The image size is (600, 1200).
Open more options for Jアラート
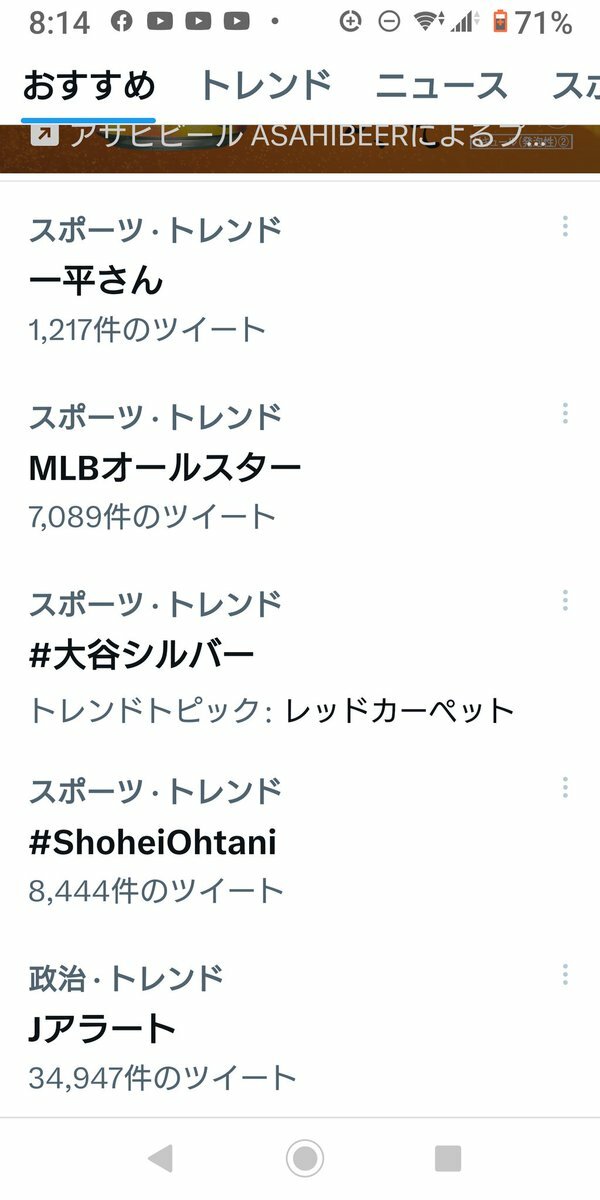(565, 975)
